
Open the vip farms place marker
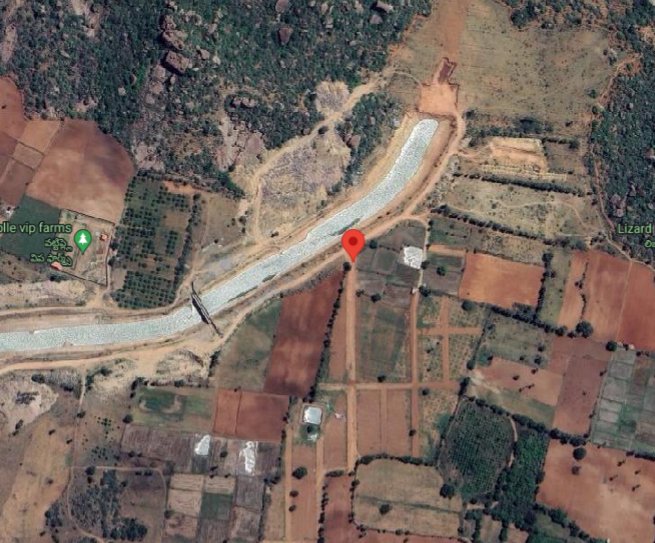(x=84, y=239)
